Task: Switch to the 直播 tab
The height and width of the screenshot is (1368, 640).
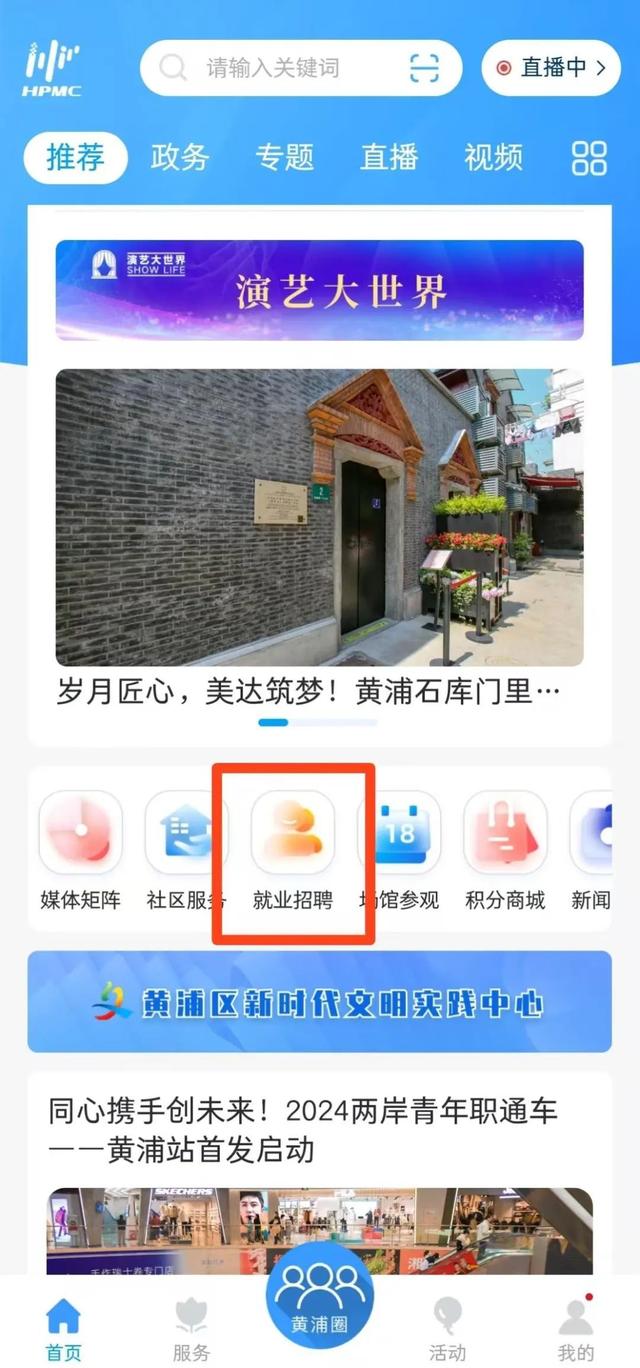Action: click(389, 157)
